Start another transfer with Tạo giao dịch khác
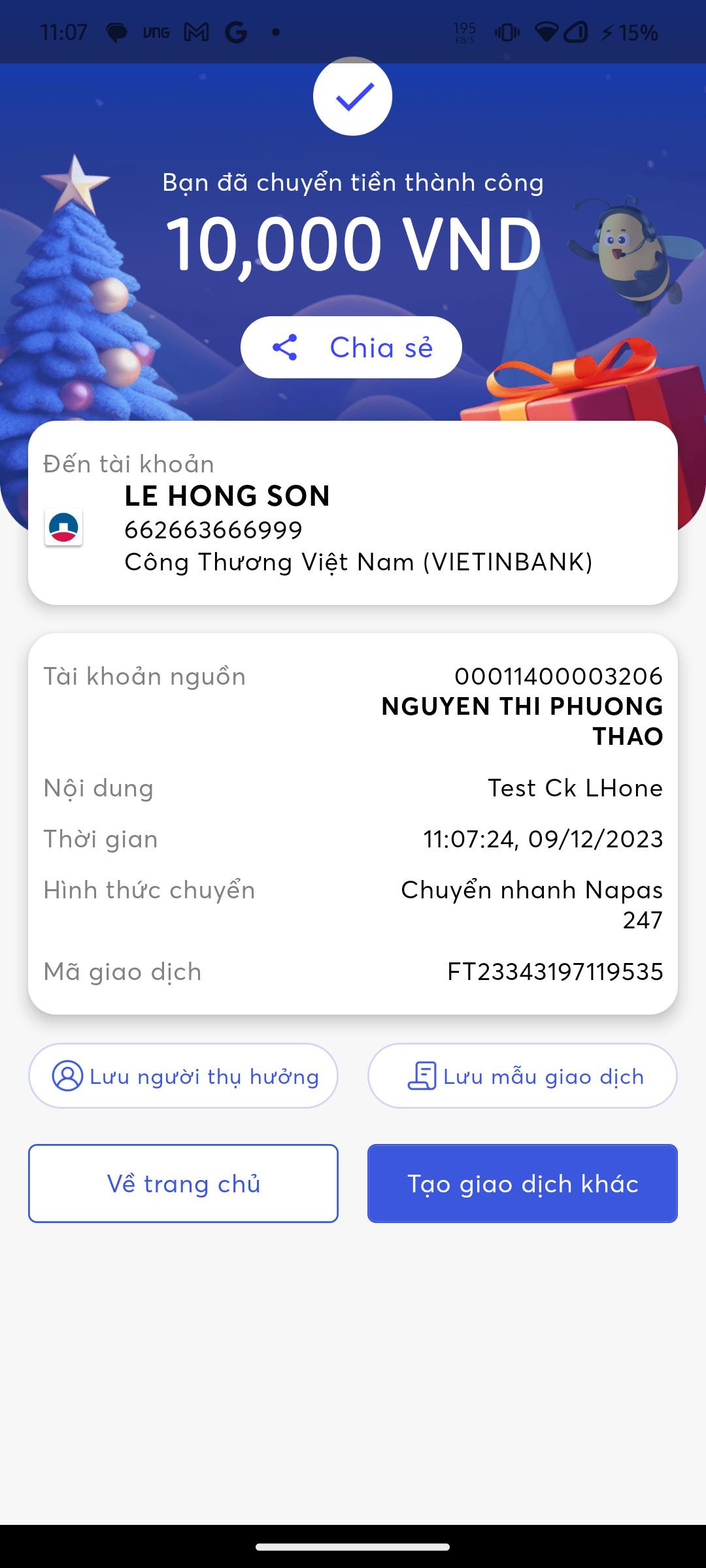The width and height of the screenshot is (706, 1568). 522,1183
